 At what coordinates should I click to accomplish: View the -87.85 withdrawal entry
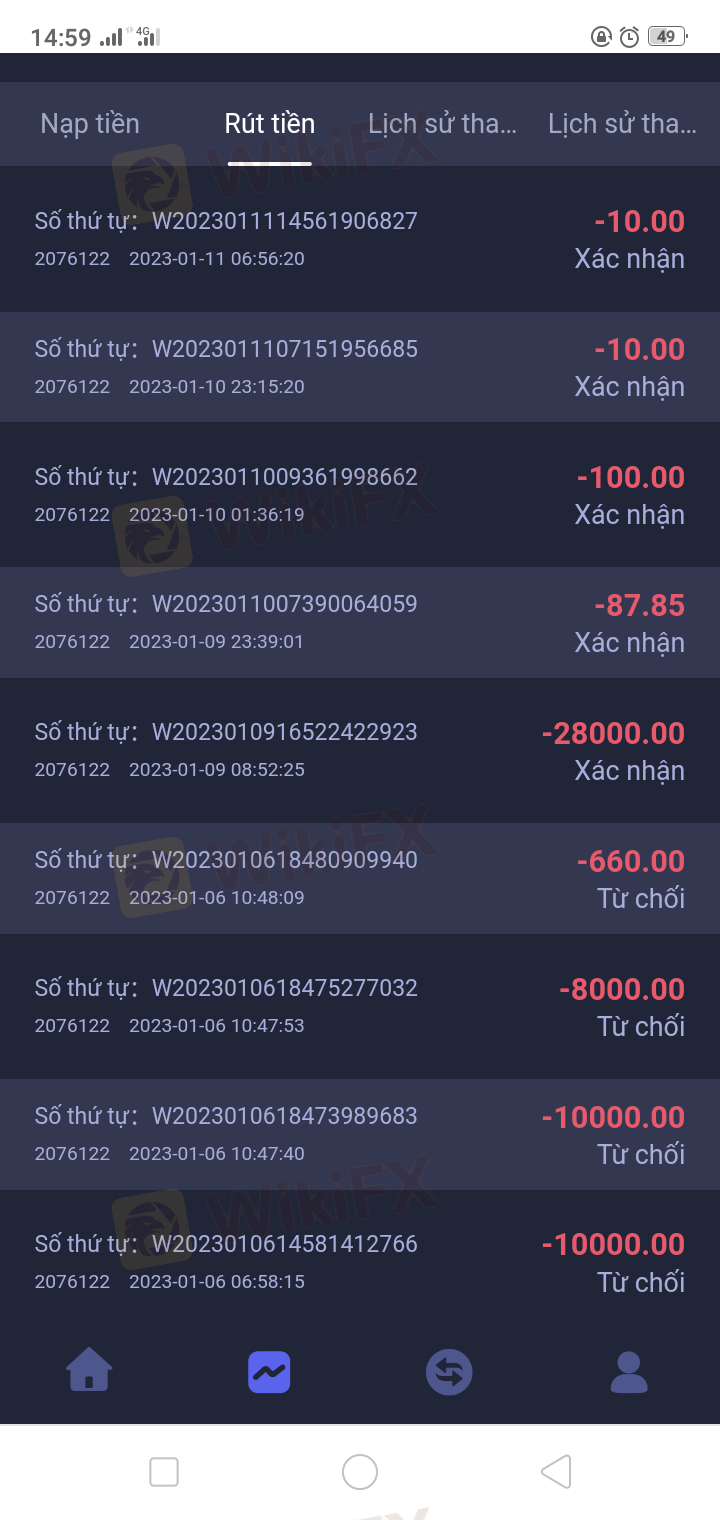click(x=360, y=622)
